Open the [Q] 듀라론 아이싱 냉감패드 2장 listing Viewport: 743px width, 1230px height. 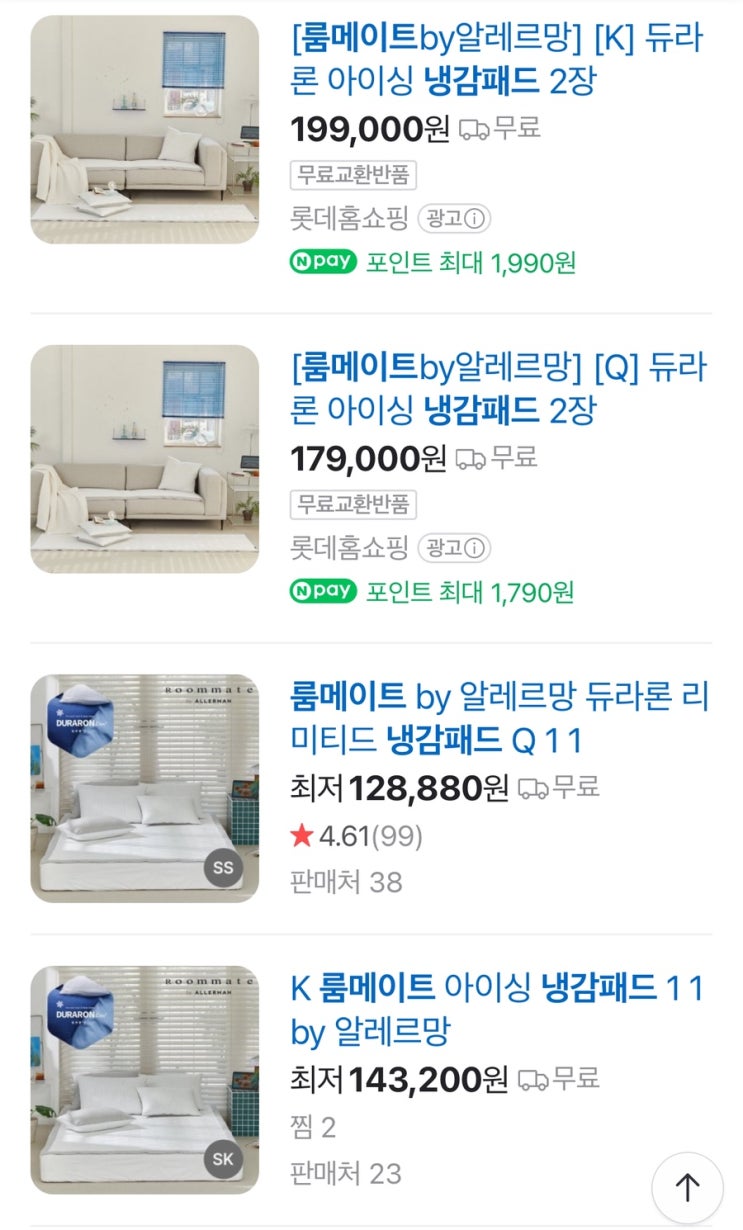pos(497,389)
